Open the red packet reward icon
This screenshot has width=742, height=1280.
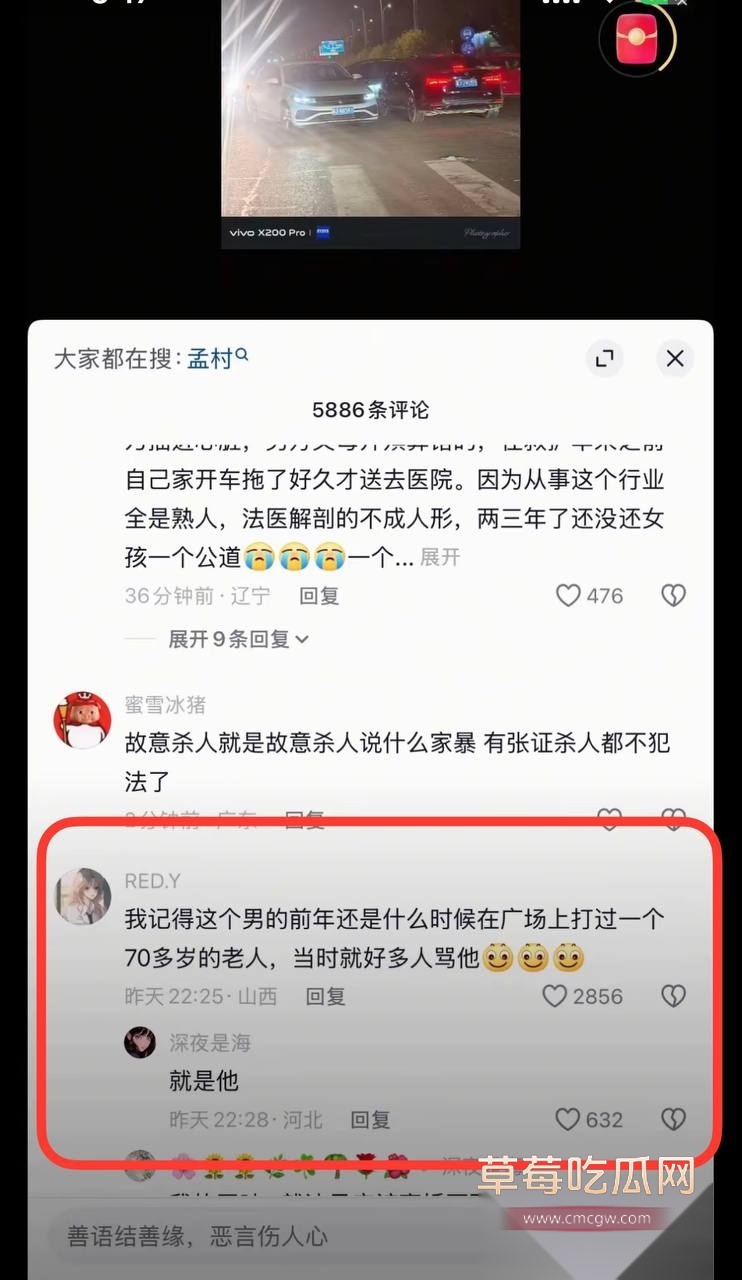[x=637, y=40]
